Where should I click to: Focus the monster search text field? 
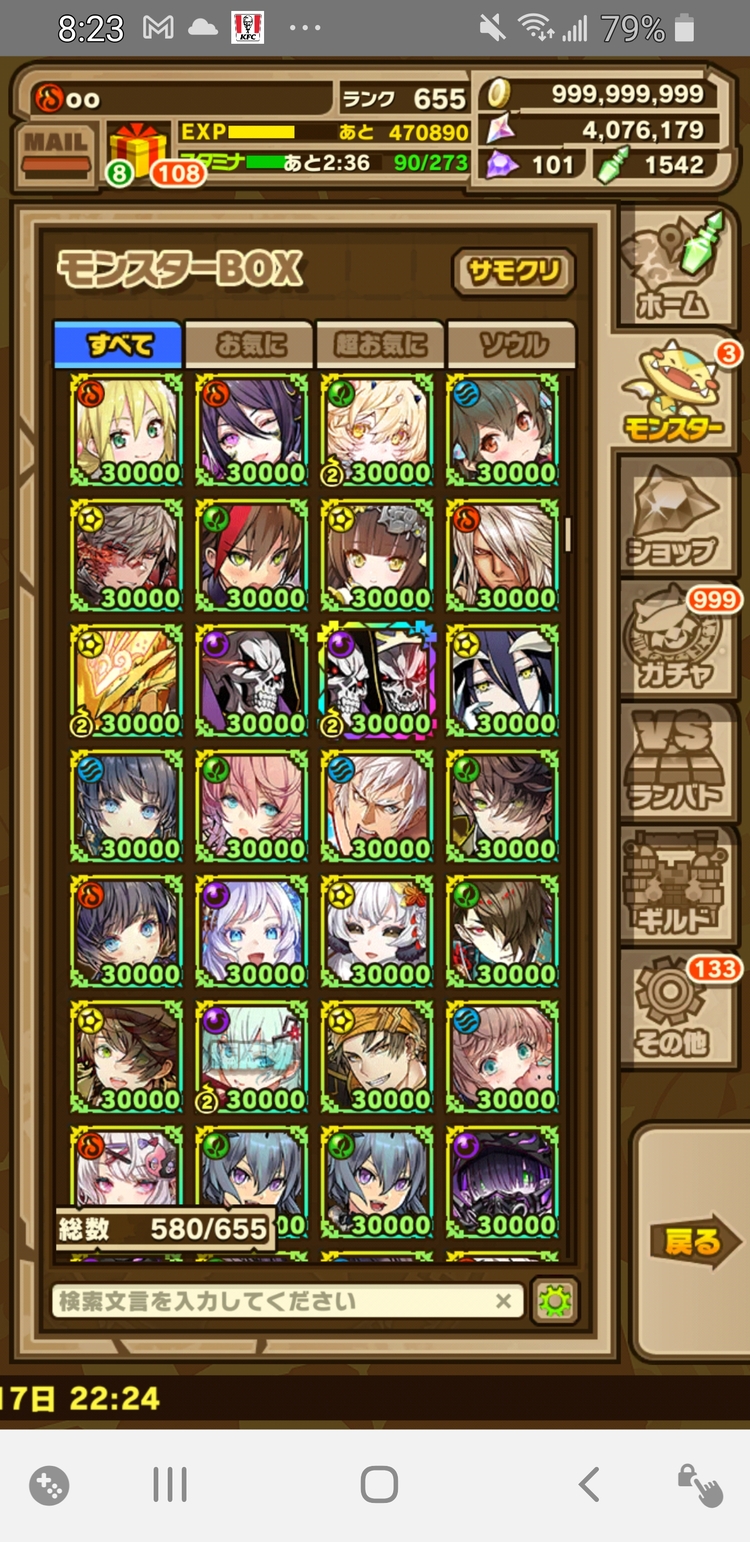[270, 1301]
